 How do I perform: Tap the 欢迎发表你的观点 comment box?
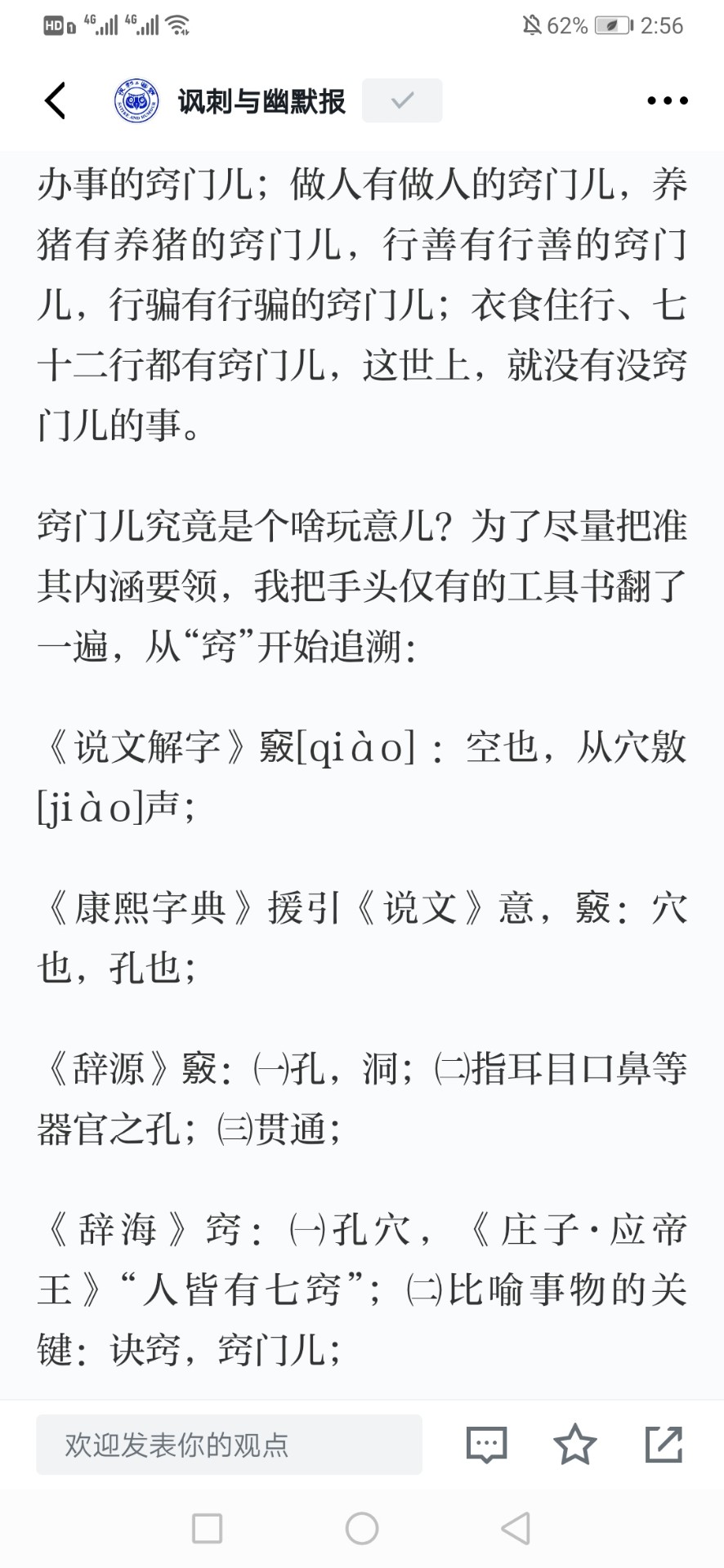(229, 1445)
